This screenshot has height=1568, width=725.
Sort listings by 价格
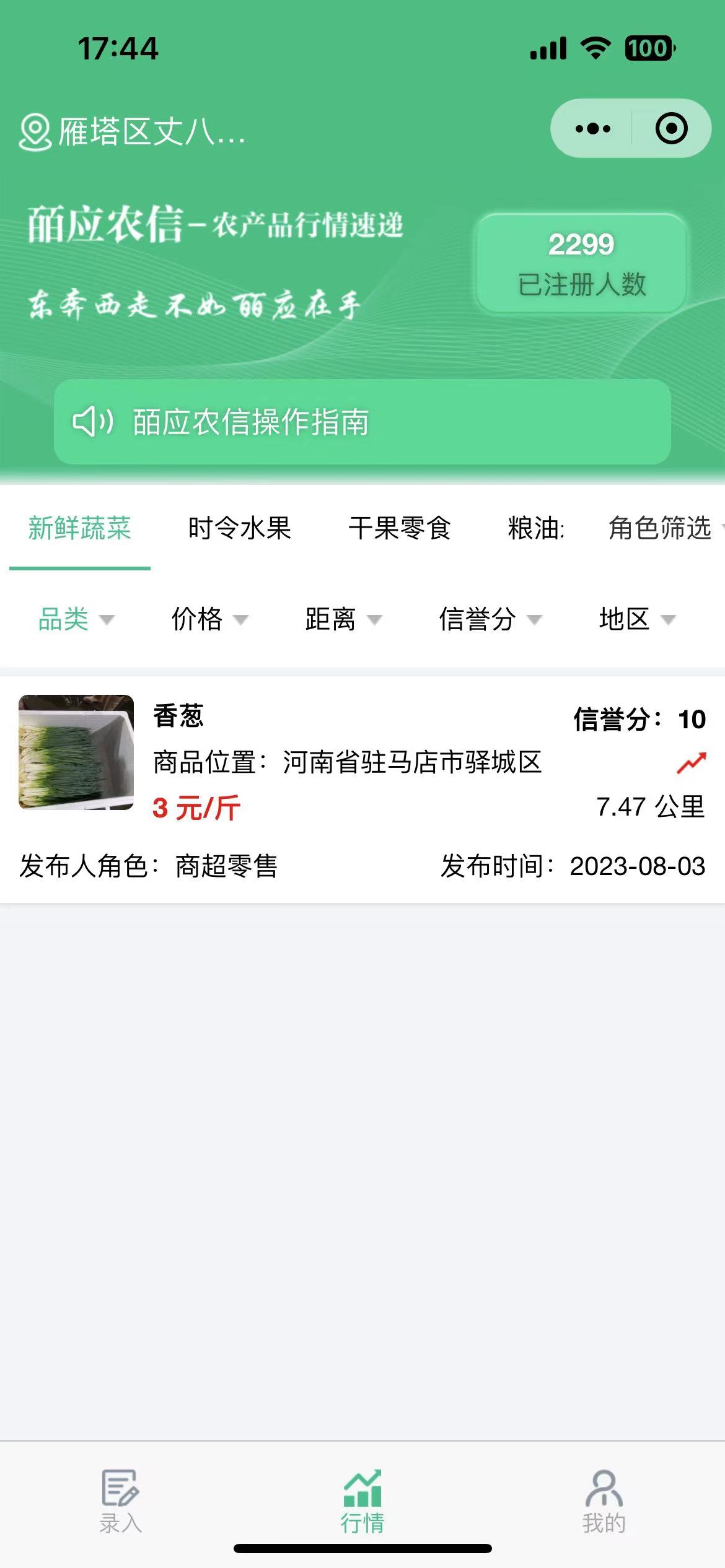[209, 619]
